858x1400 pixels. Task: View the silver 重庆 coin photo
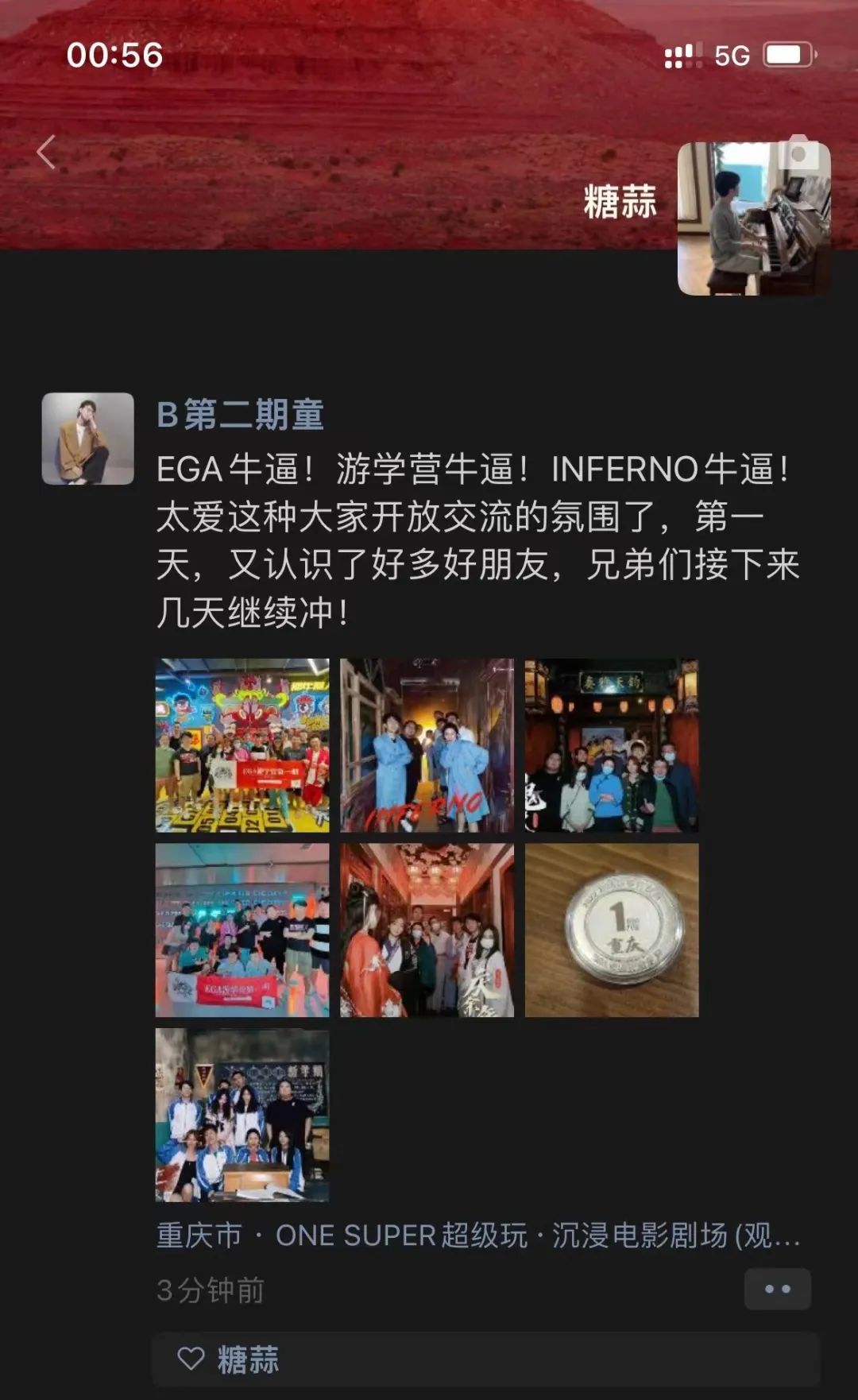612,930
